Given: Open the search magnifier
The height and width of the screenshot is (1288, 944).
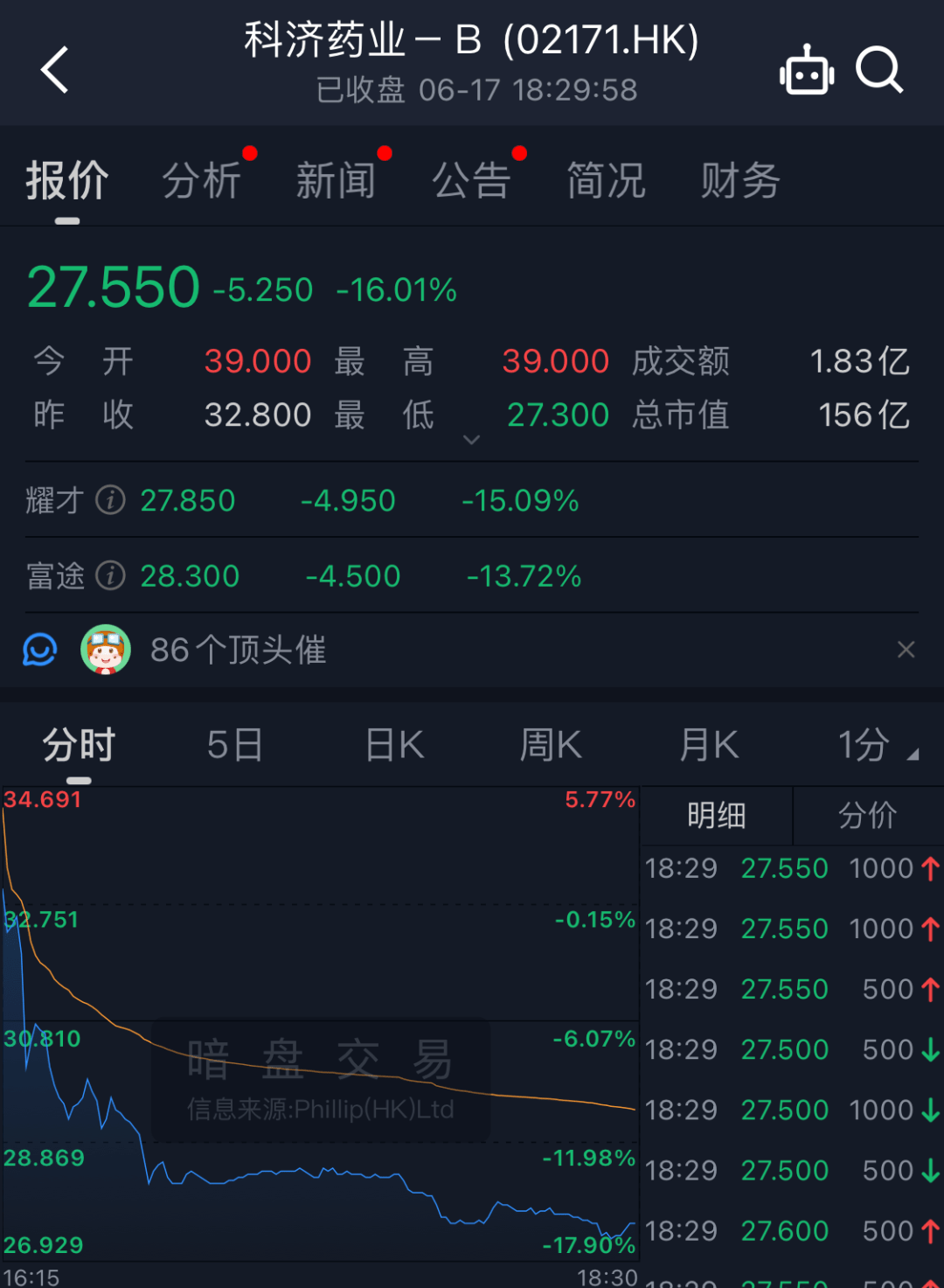Looking at the screenshot, I should pyautogui.click(x=878, y=70).
